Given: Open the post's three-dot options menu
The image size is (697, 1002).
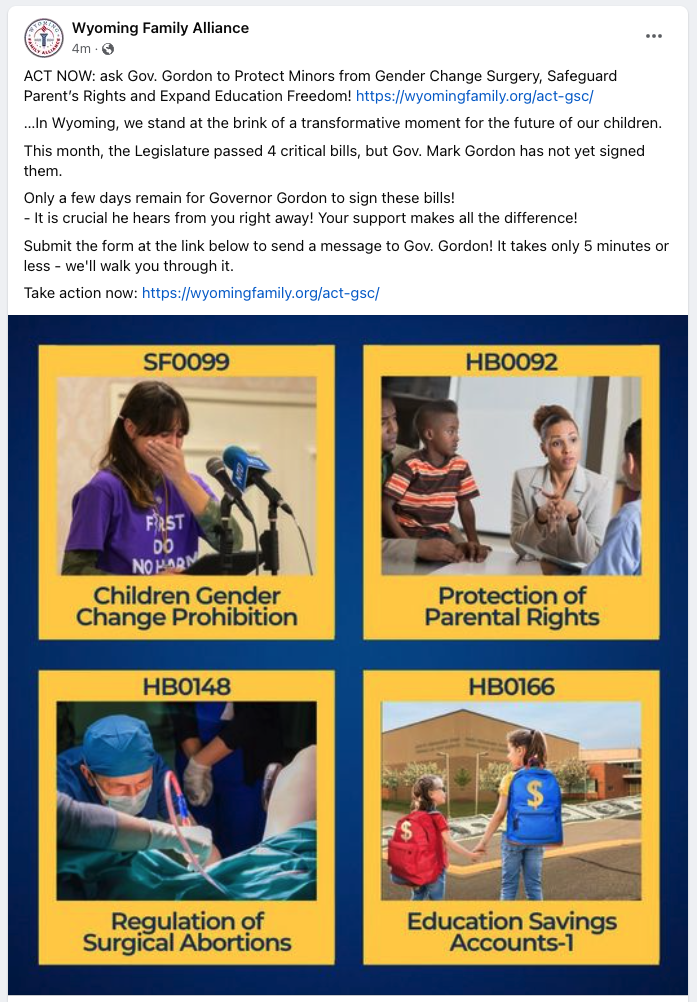Looking at the screenshot, I should pos(654,36).
